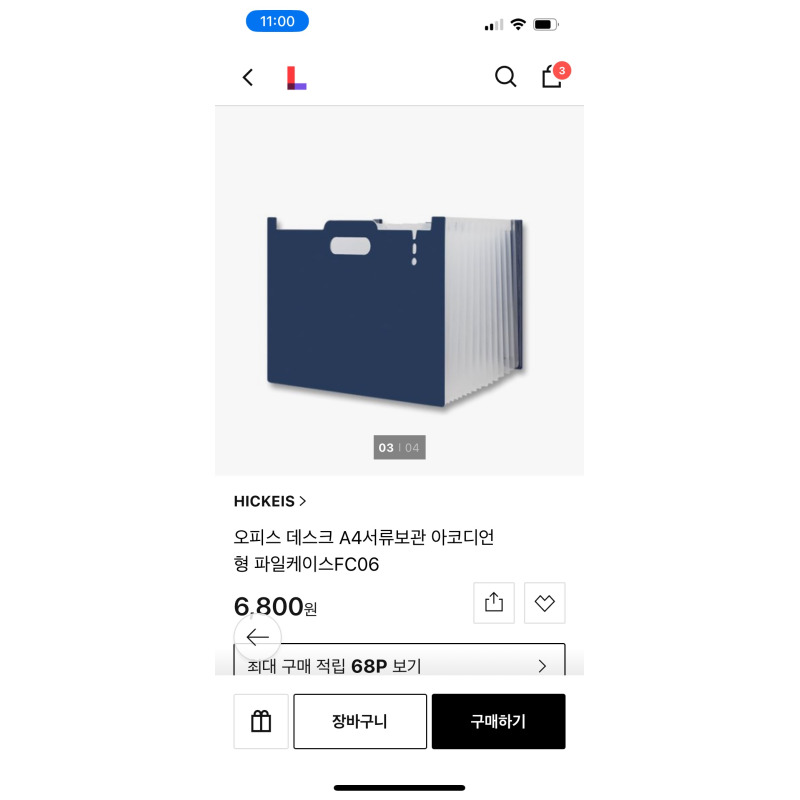
Task: View the 68P purchase reward details
Action: point(399,660)
